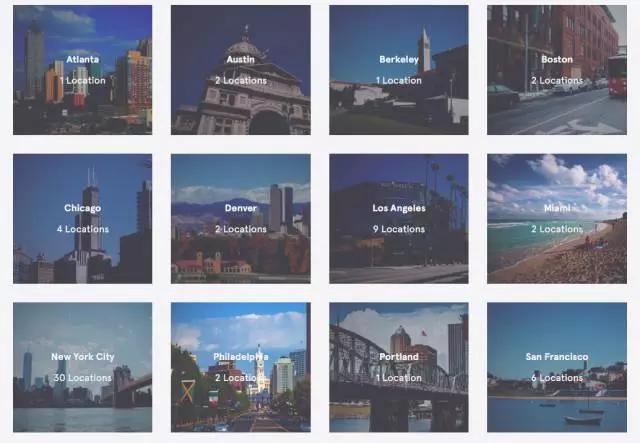Open Los Angeles with 9 locations
Image resolution: width=640 pixels, height=443 pixels.
398,218
